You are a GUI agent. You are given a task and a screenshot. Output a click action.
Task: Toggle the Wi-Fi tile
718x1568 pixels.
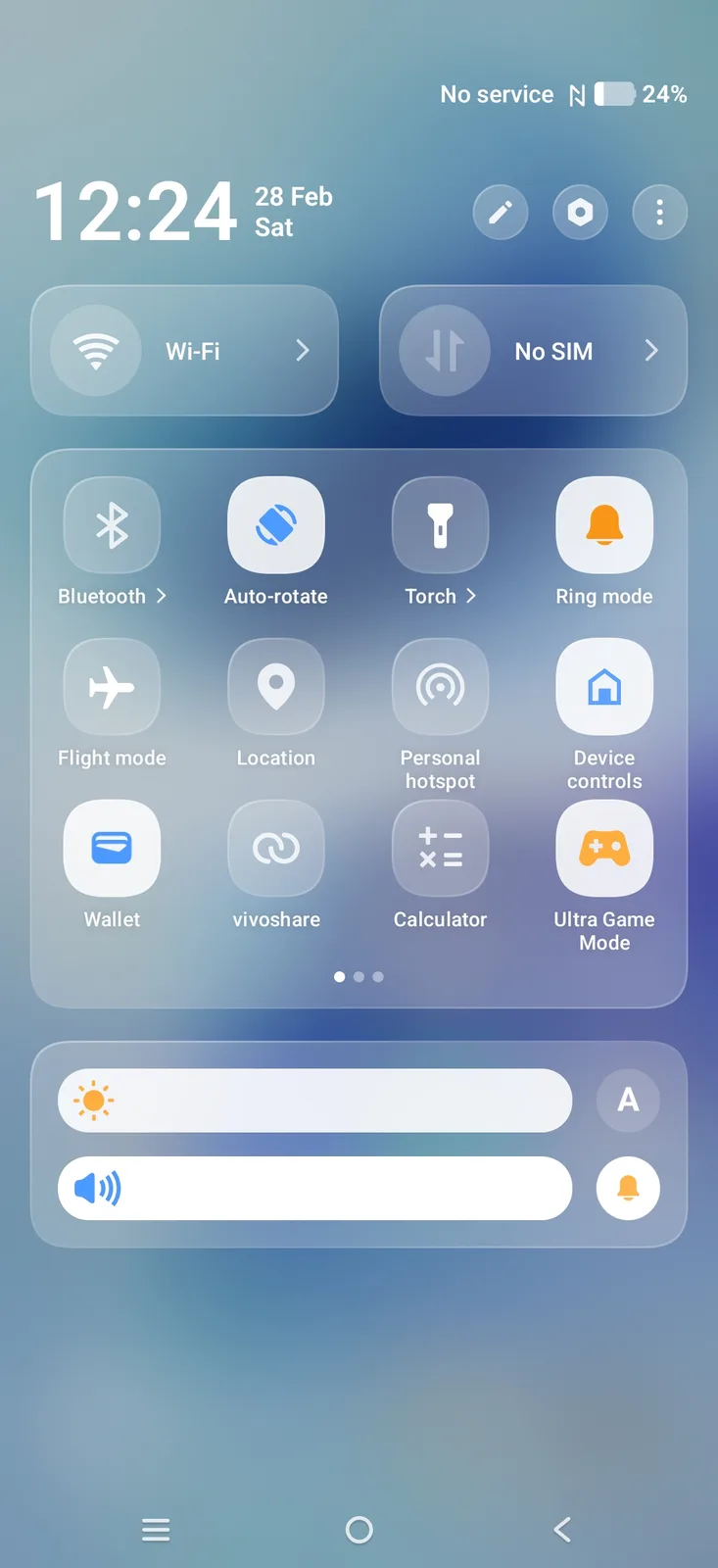point(97,351)
